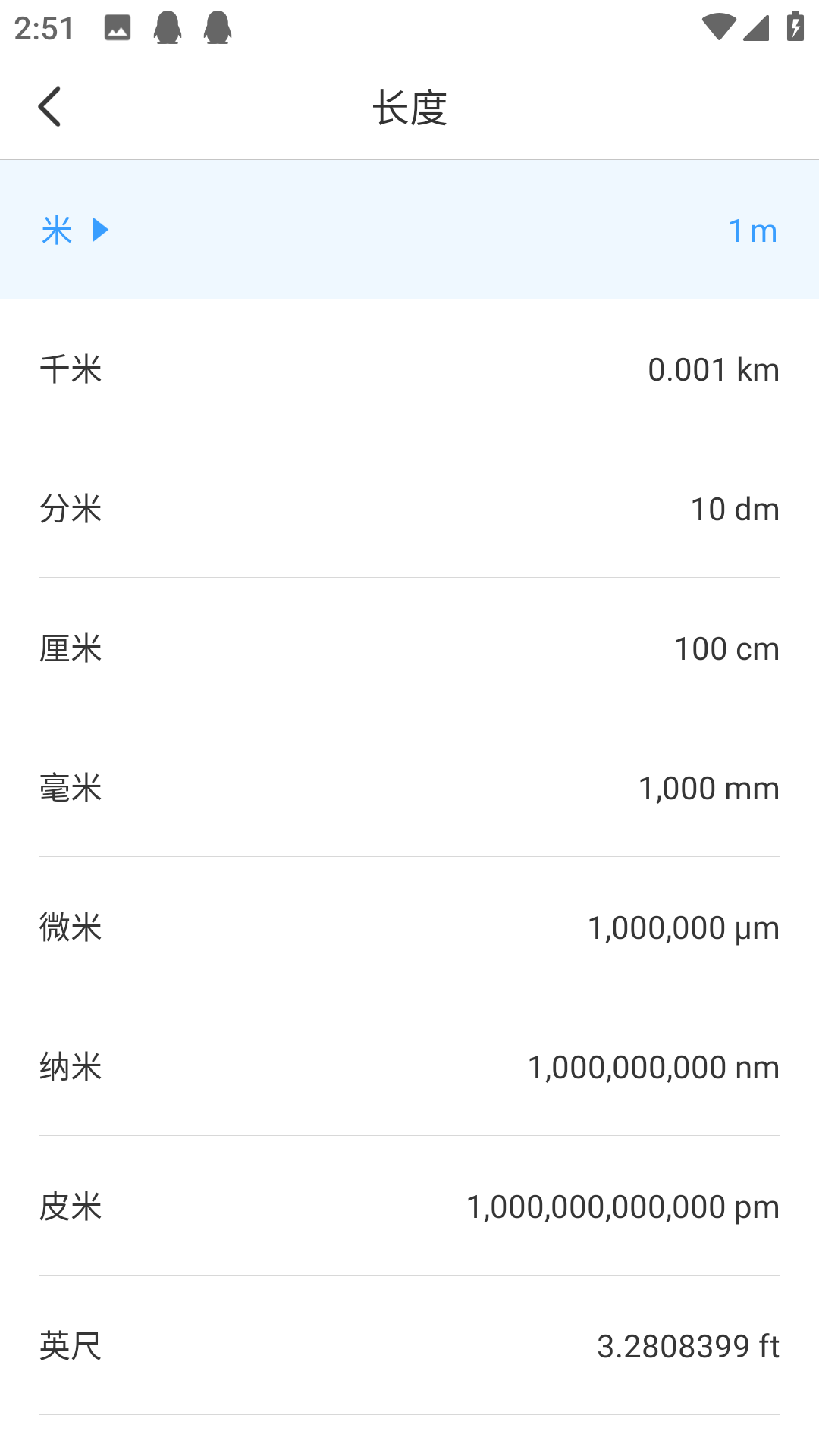Select the 纳米 row showing 1,000,000,000 nm

pos(409,1068)
